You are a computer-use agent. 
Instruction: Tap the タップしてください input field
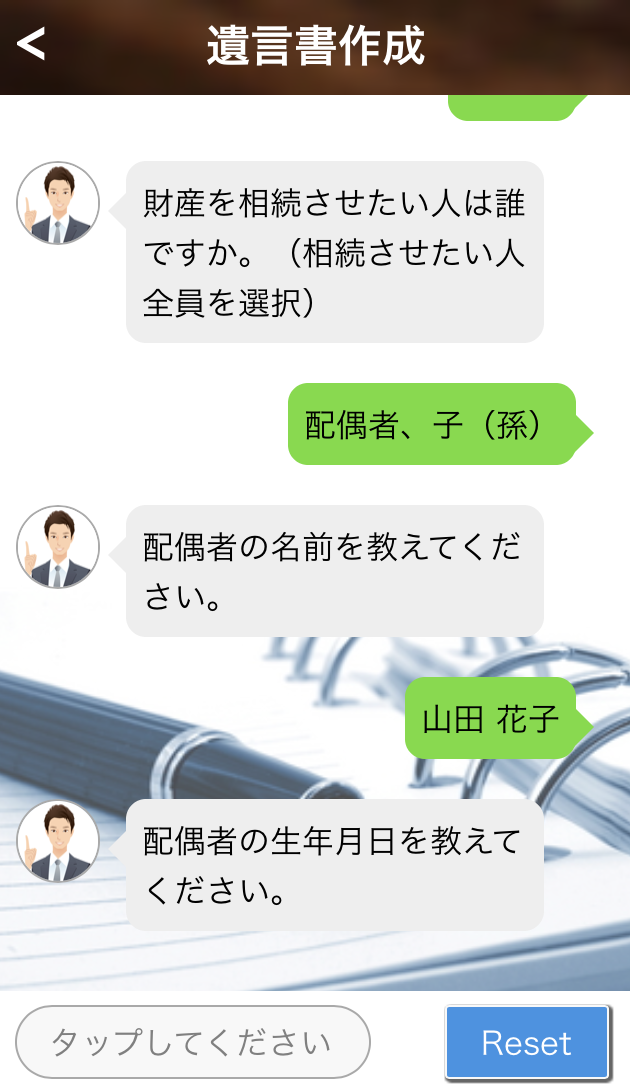click(x=192, y=1042)
